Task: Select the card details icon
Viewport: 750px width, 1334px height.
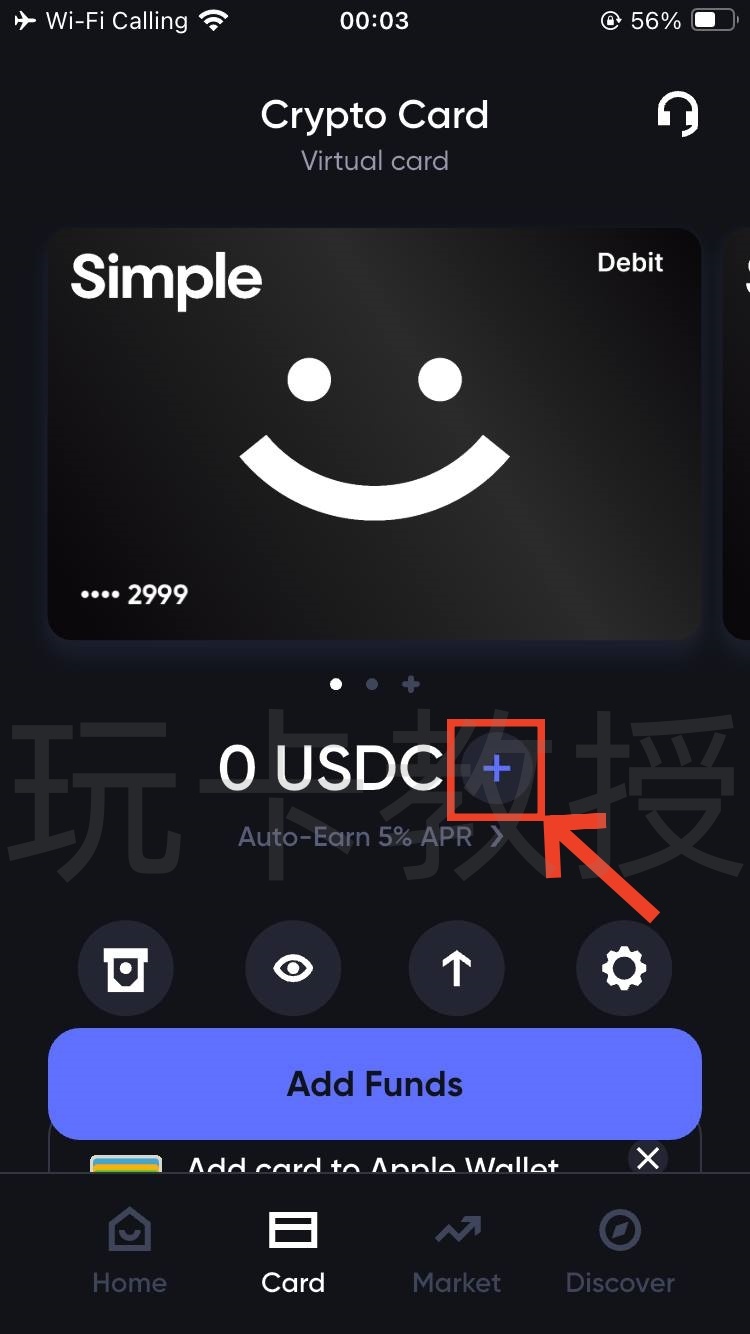Action: 126,967
